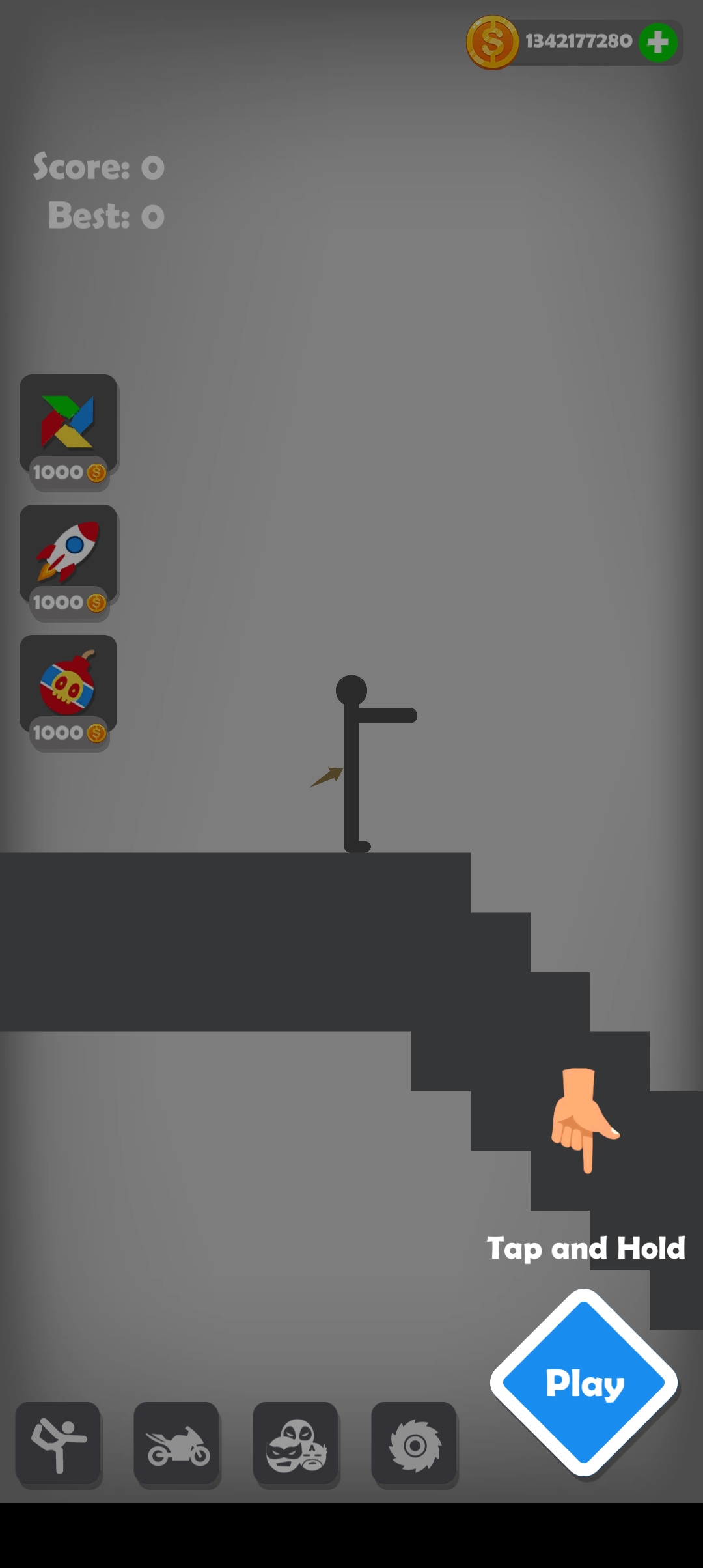The image size is (703, 1568).
Task: Tap the green plus to add coins
Action: (657, 43)
